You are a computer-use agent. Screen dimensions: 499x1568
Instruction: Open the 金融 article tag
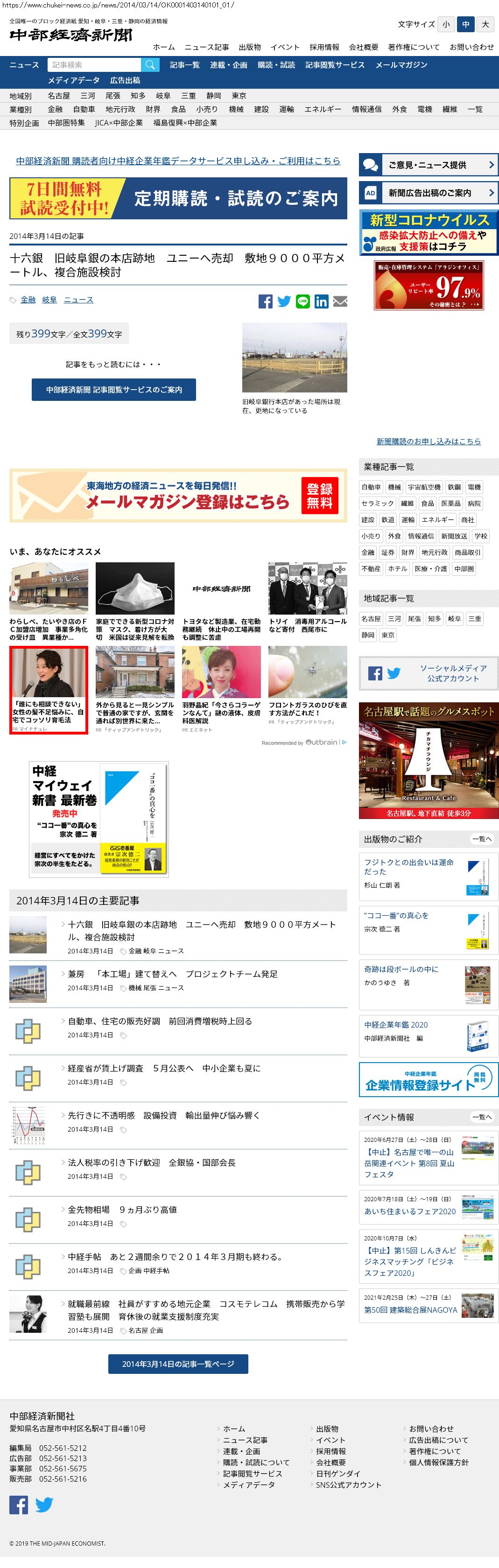[x=28, y=300]
